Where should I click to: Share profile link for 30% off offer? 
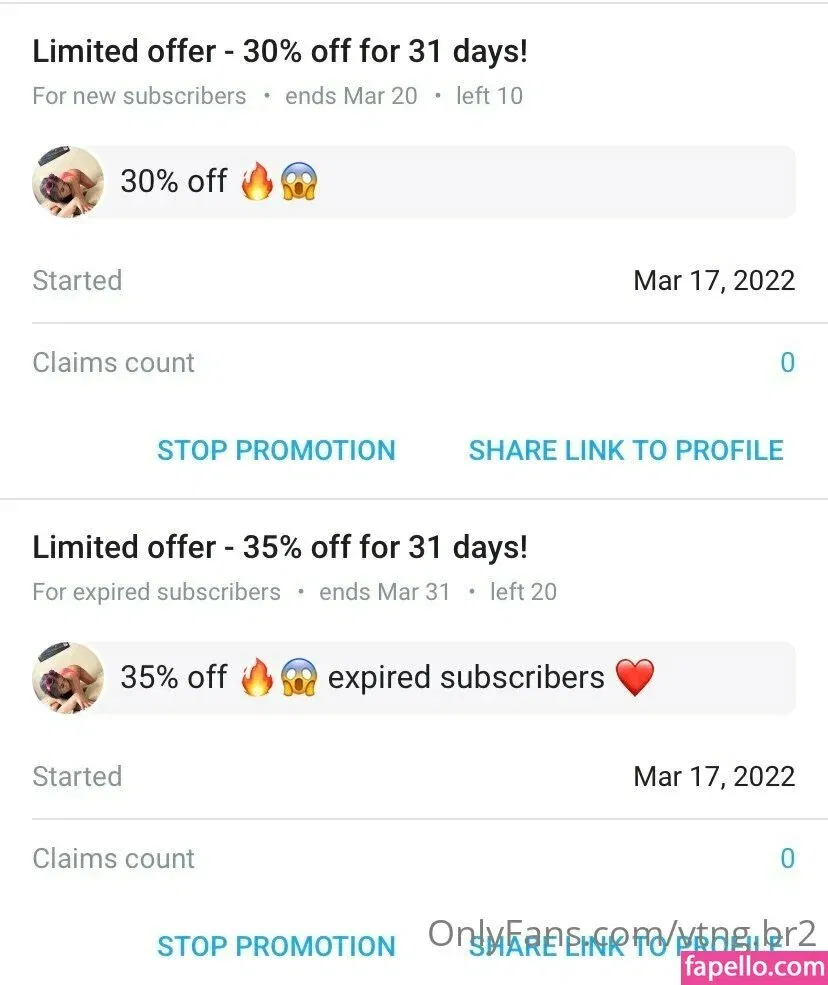pyautogui.click(x=625, y=450)
